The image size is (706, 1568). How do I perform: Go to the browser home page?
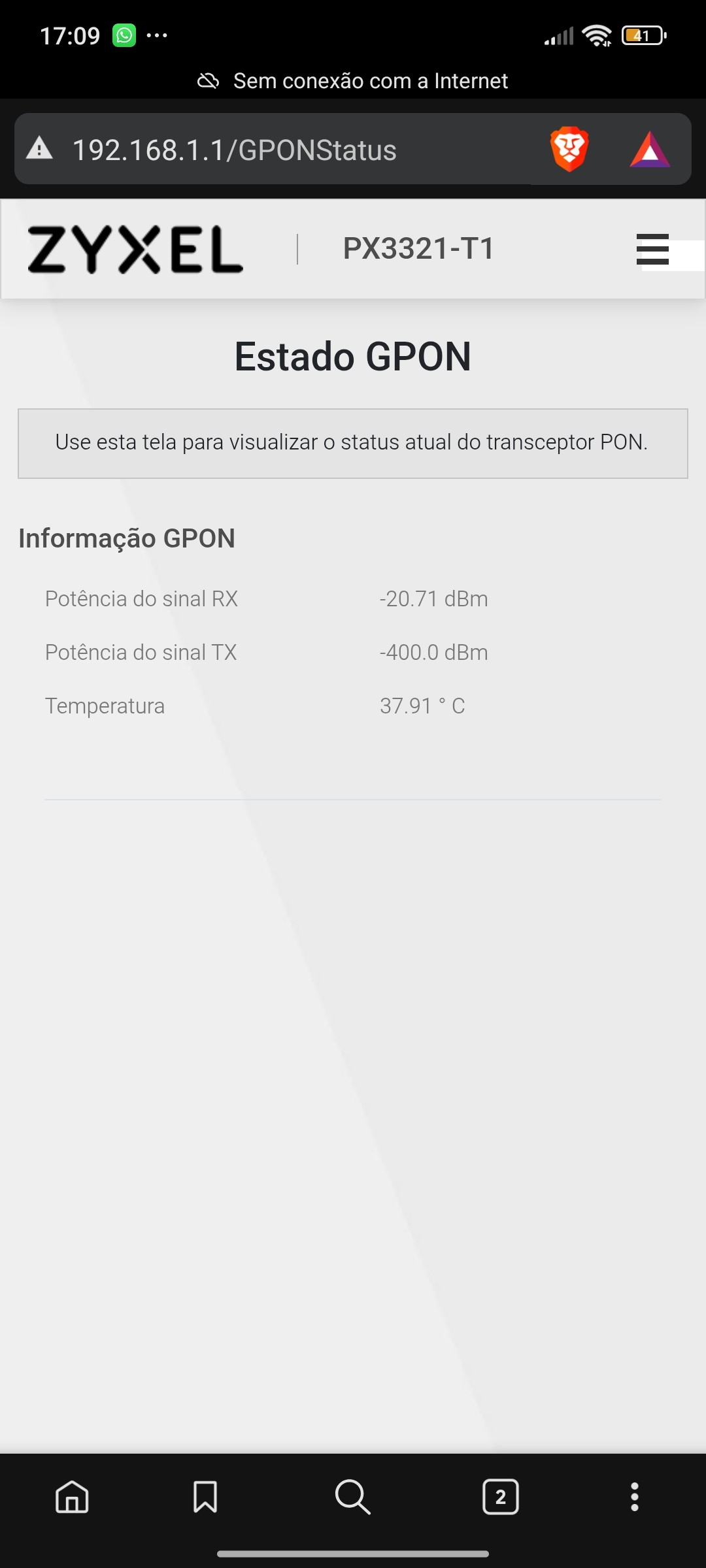(x=72, y=1496)
